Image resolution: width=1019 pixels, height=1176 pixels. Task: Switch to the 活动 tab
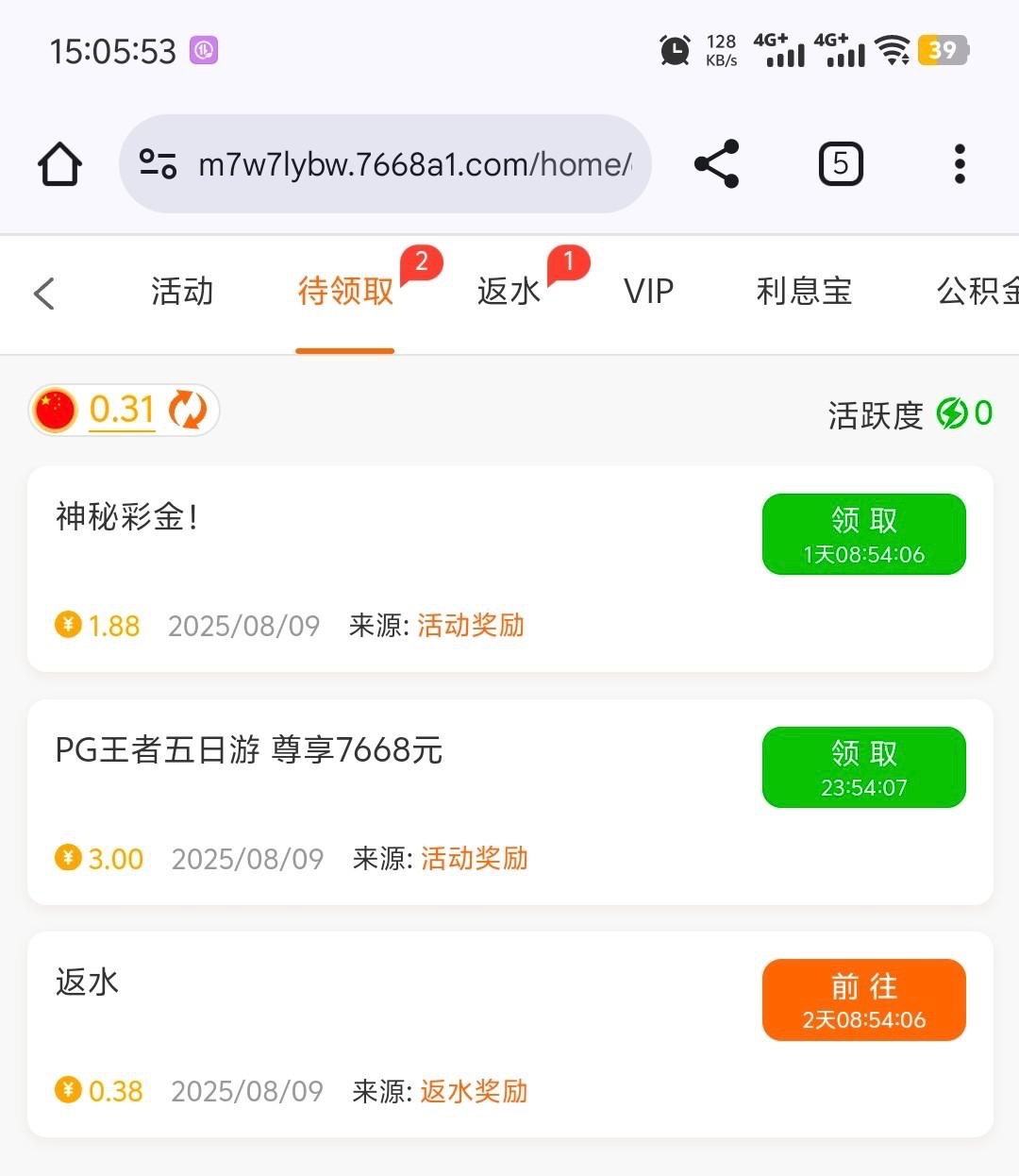(x=182, y=292)
